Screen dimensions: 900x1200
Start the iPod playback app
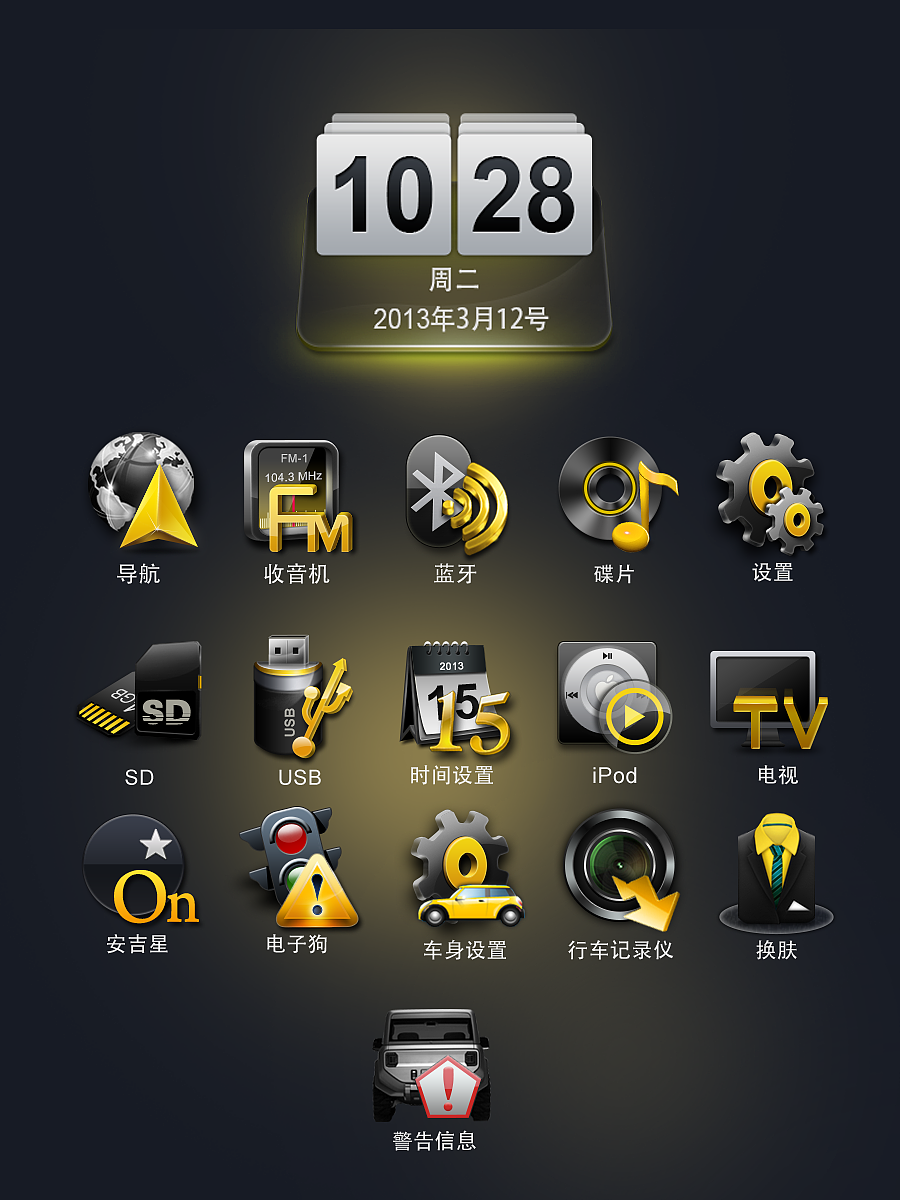pyautogui.click(x=615, y=695)
